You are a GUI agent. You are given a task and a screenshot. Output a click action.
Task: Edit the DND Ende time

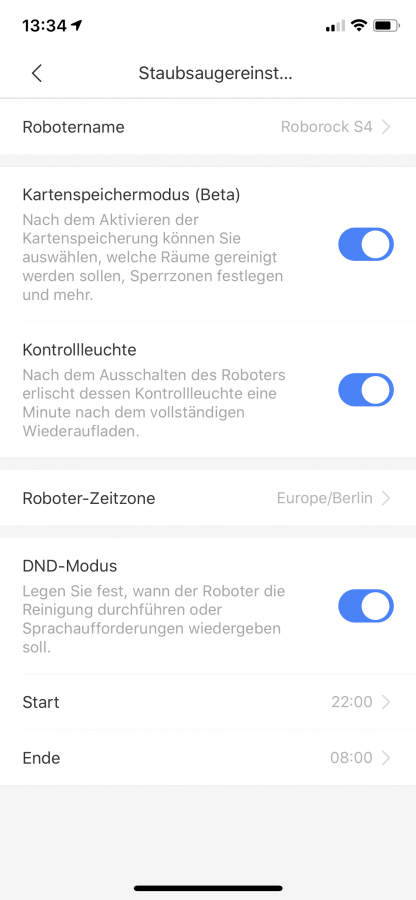pos(208,758)
